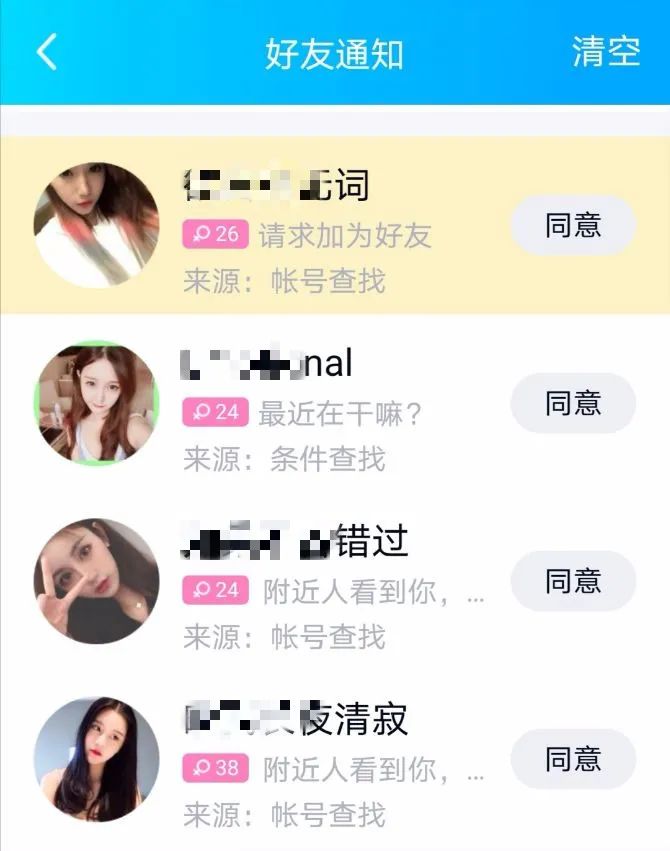Tap 清空 to clear all notifications
670x851 pixels.
tap(606, 52)
